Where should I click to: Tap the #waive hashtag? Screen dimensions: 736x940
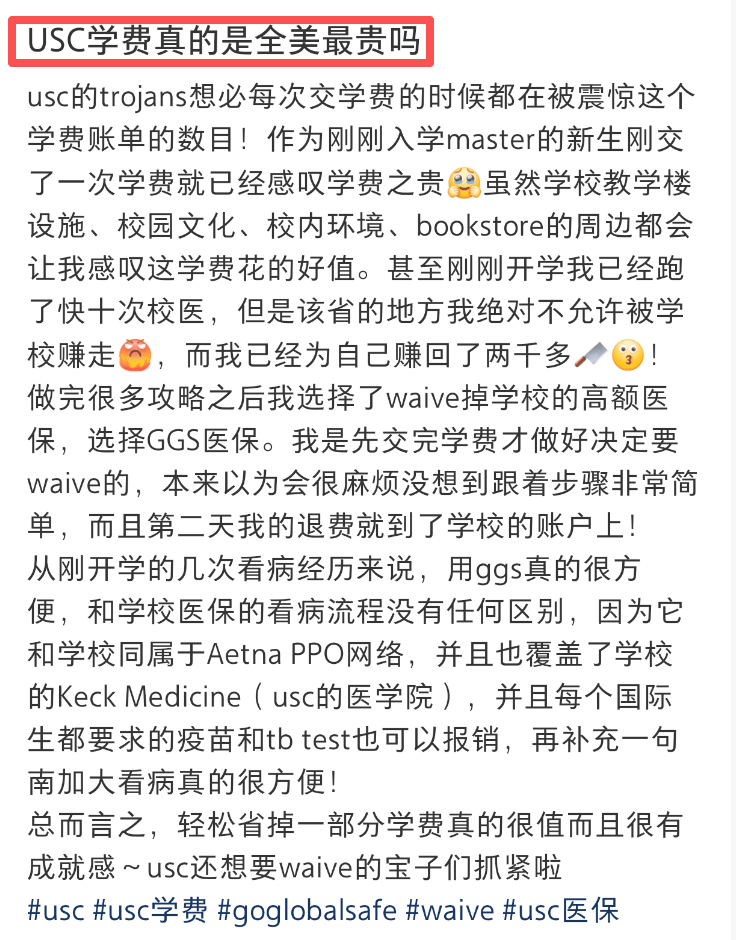click(x=450, y=910)
